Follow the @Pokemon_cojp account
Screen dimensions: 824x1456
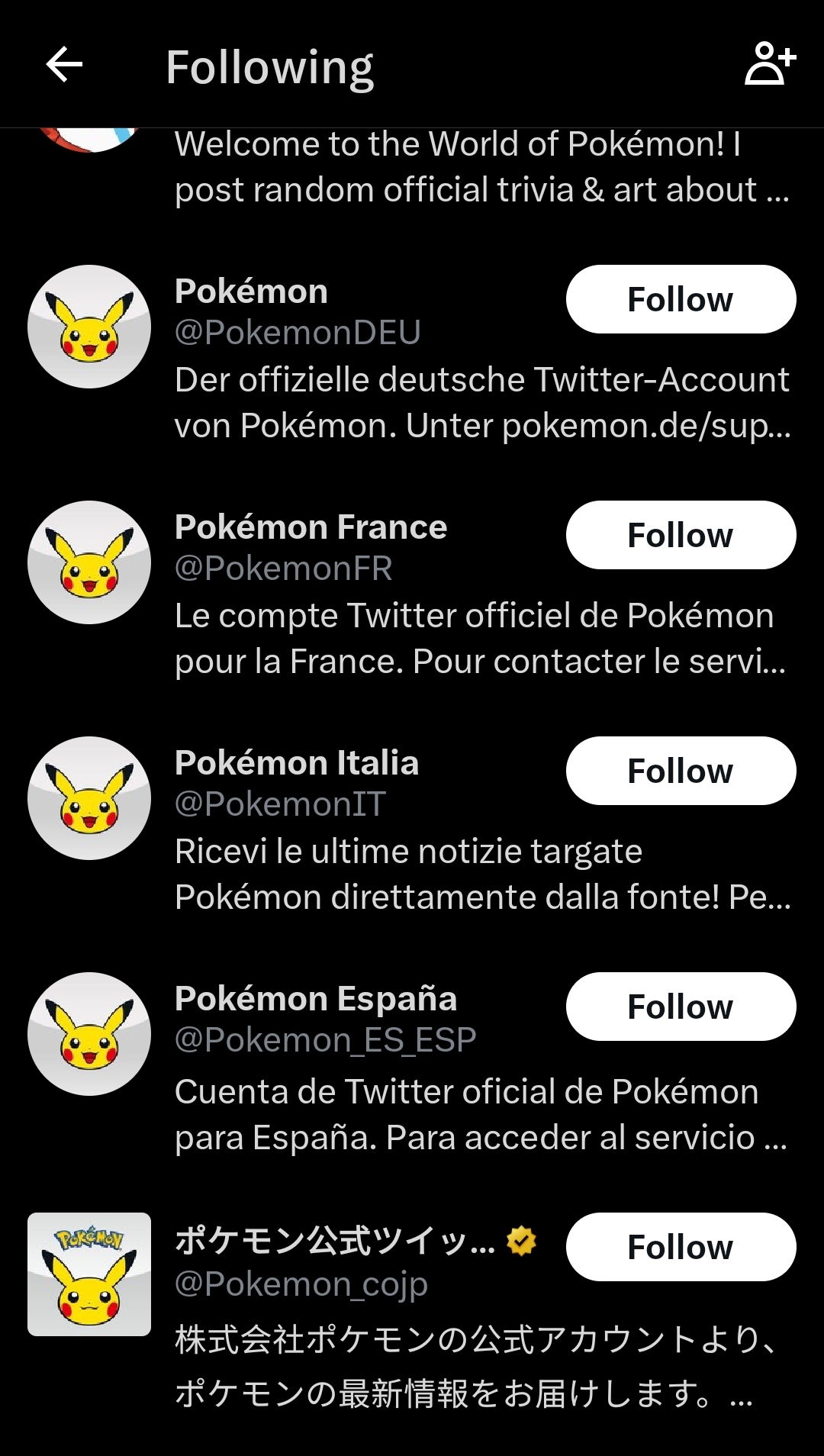pyautogui.click(x=681, y=1247)
